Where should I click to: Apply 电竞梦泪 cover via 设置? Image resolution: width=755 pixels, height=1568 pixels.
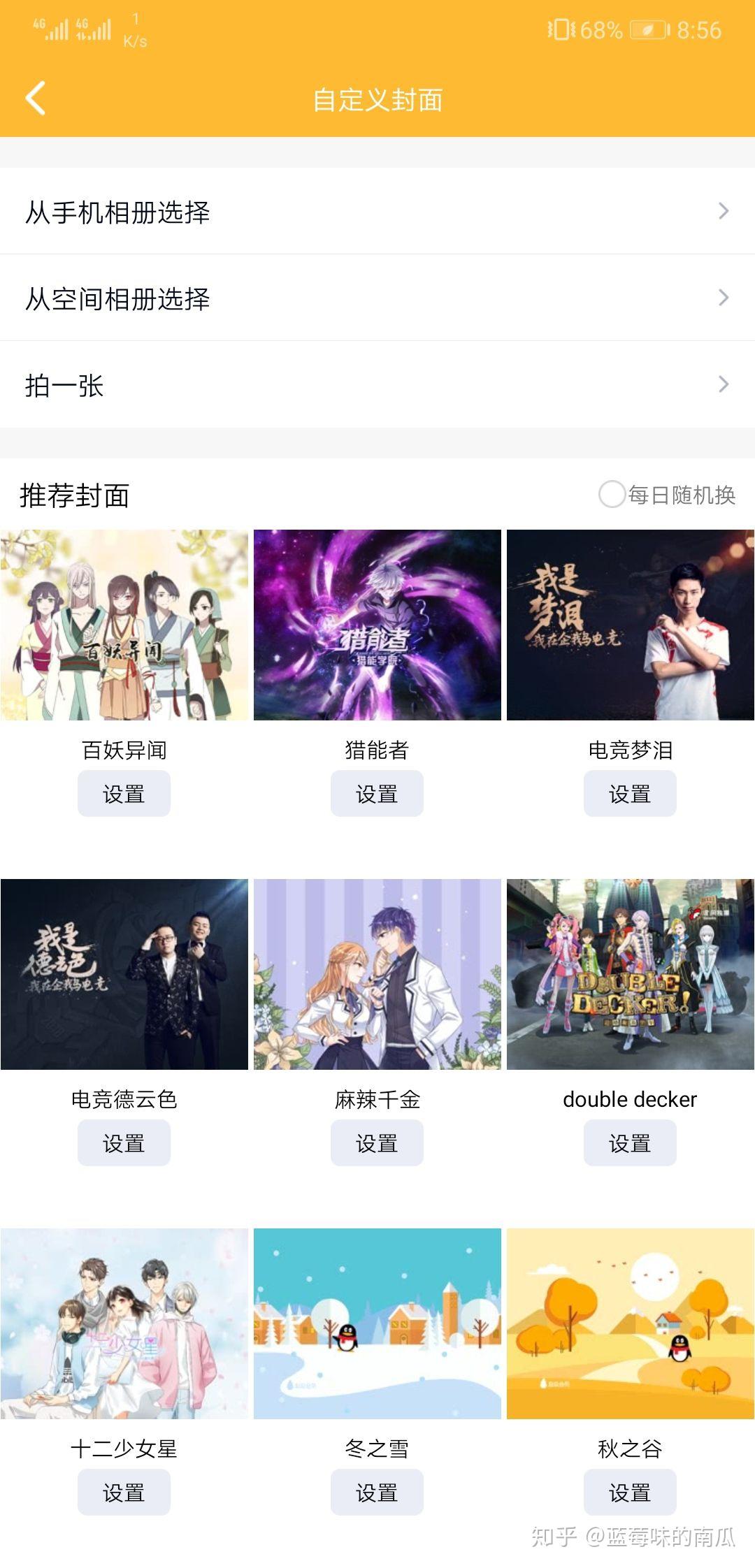pyautogui.click(x=630, y=794)
